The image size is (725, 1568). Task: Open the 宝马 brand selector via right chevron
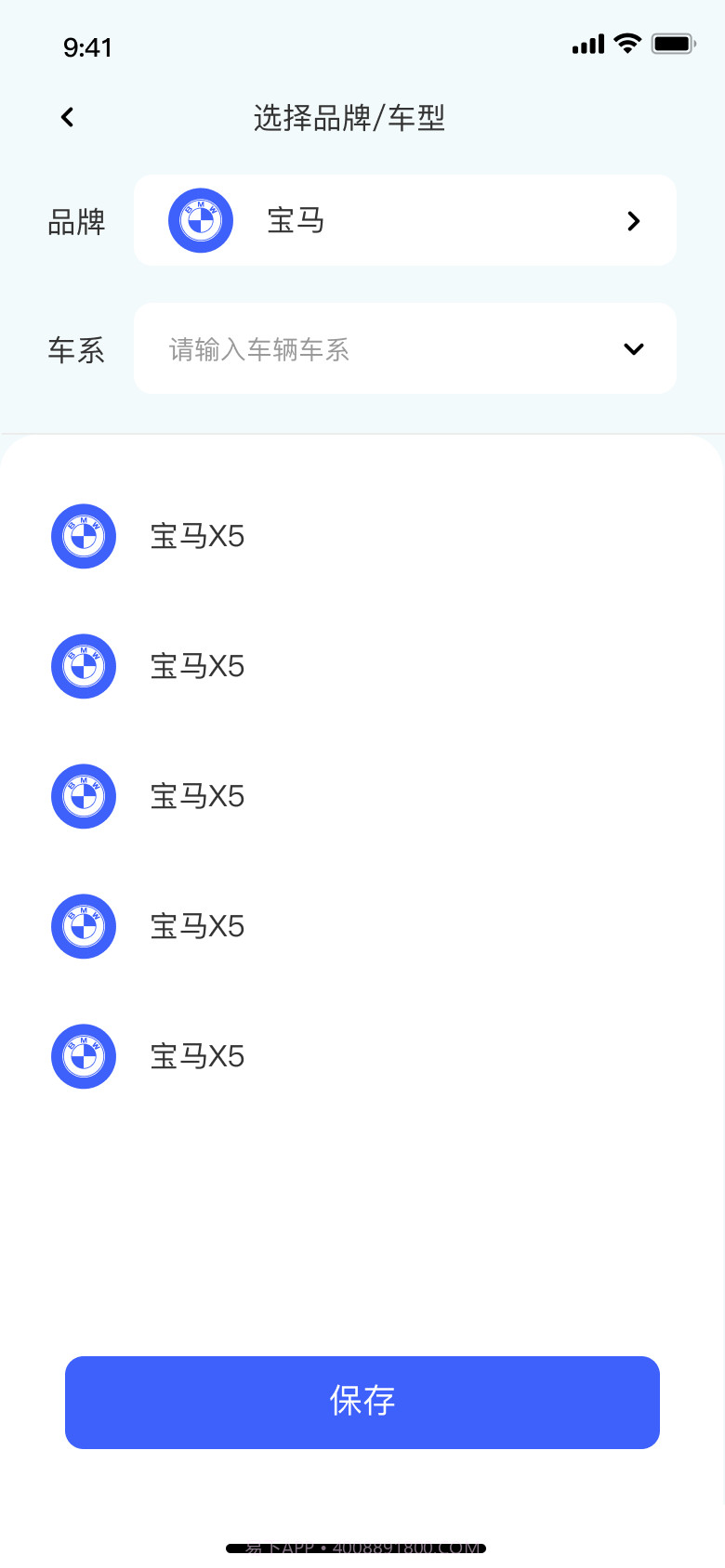pos(633,220)
